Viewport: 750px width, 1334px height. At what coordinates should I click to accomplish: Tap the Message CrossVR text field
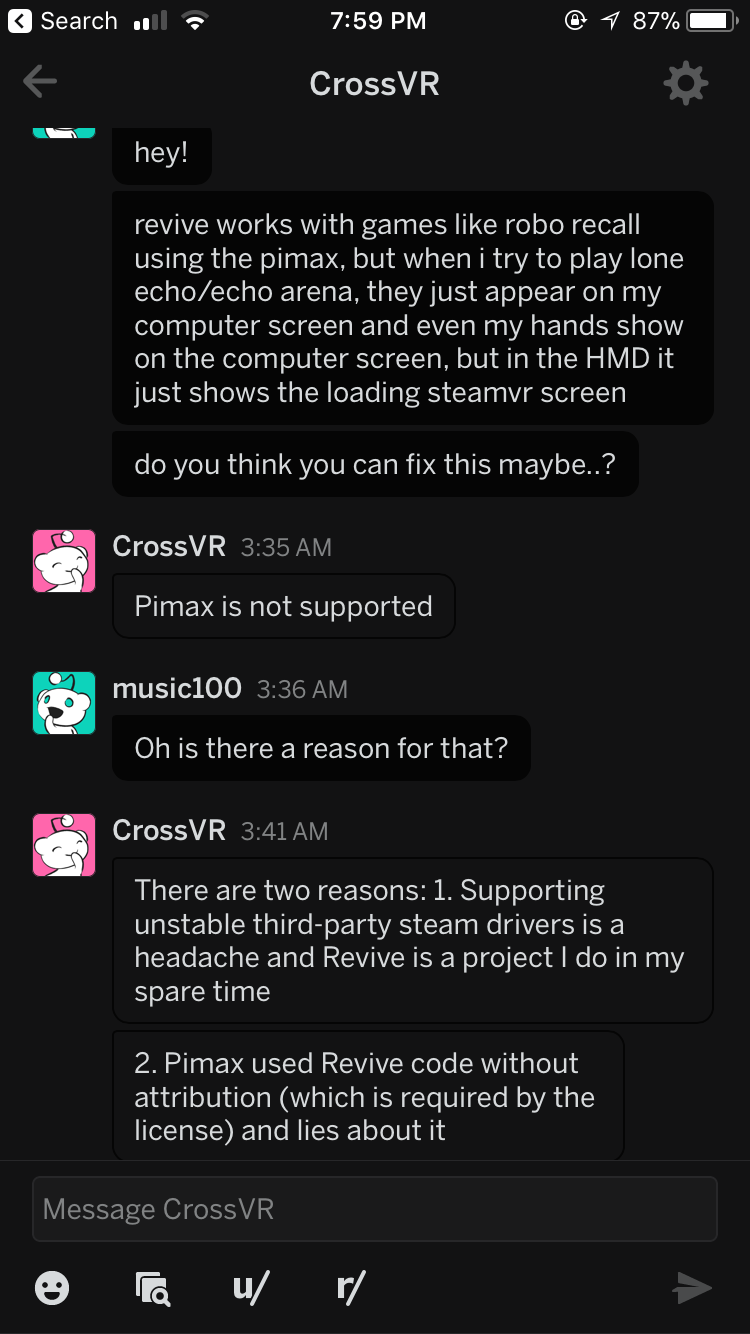(375, 1209)
